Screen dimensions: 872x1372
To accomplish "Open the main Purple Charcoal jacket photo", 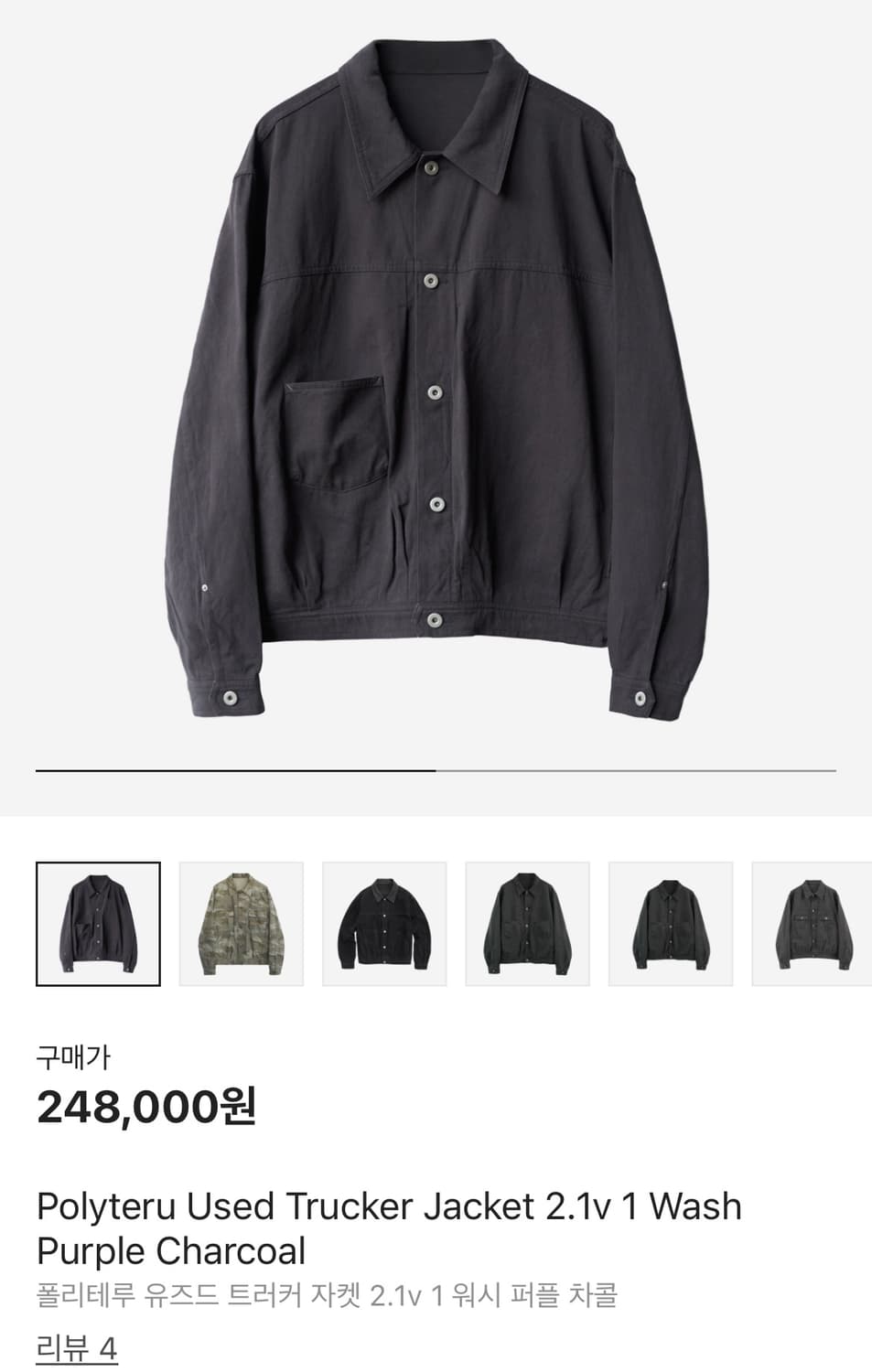I will pyautogui.click(x=436, y=384).
